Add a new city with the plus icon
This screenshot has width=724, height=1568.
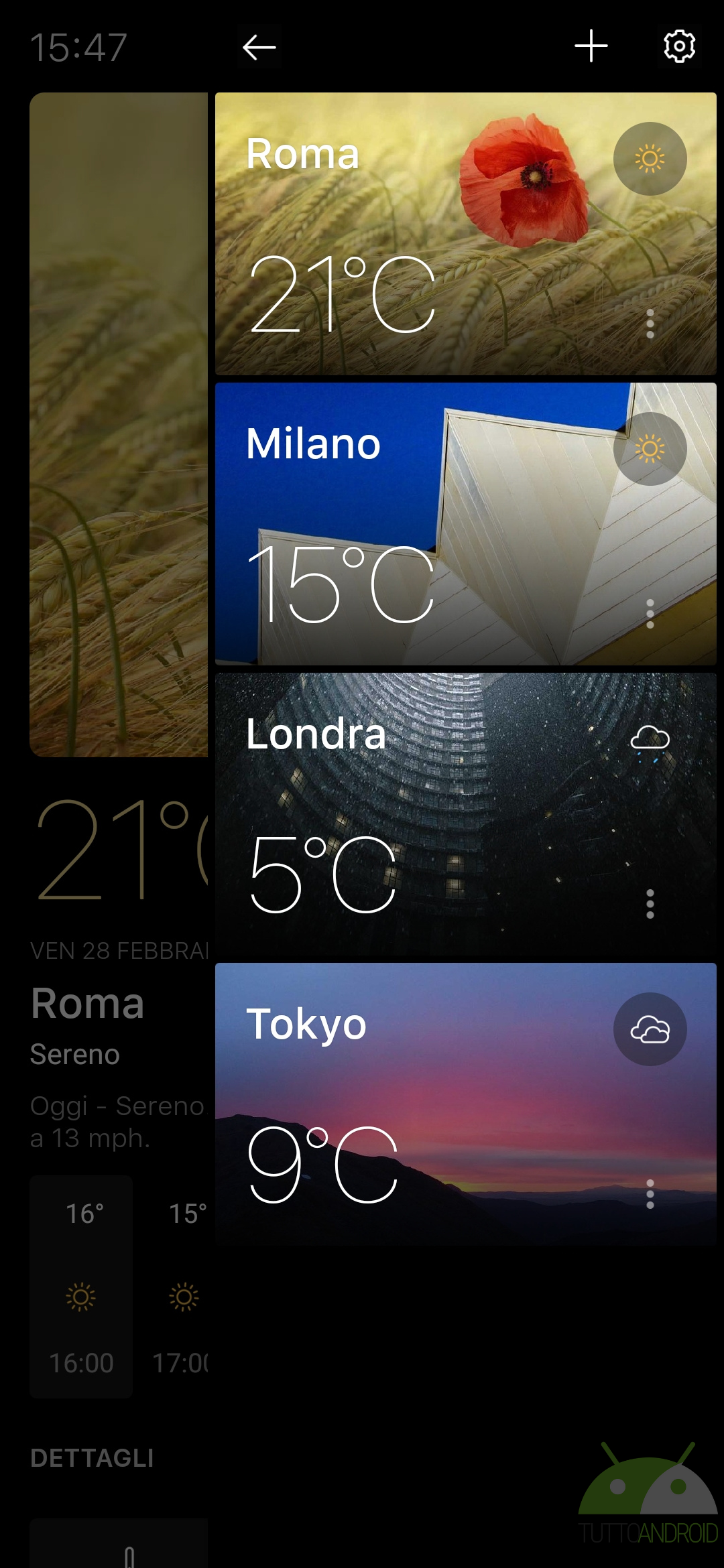(x=591, y=46)
